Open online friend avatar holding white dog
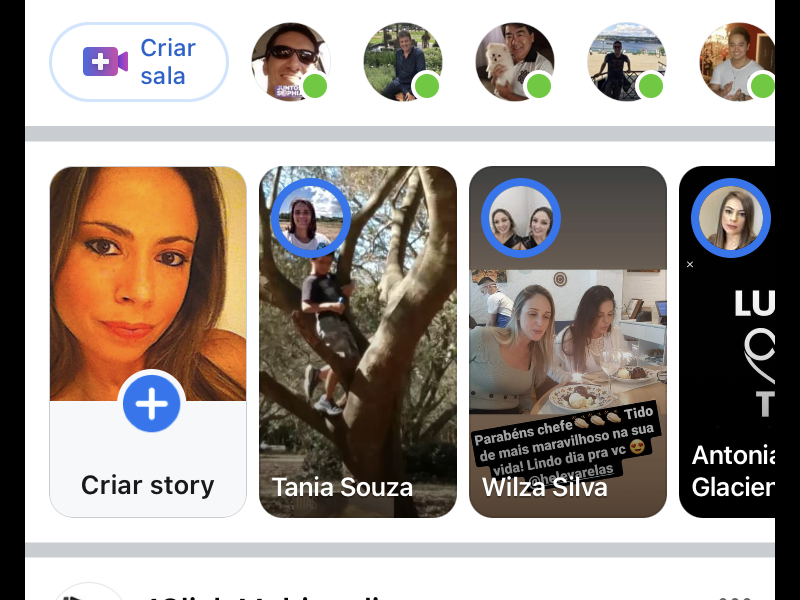The width and height of the screenshot is (800, 600). 514,62
